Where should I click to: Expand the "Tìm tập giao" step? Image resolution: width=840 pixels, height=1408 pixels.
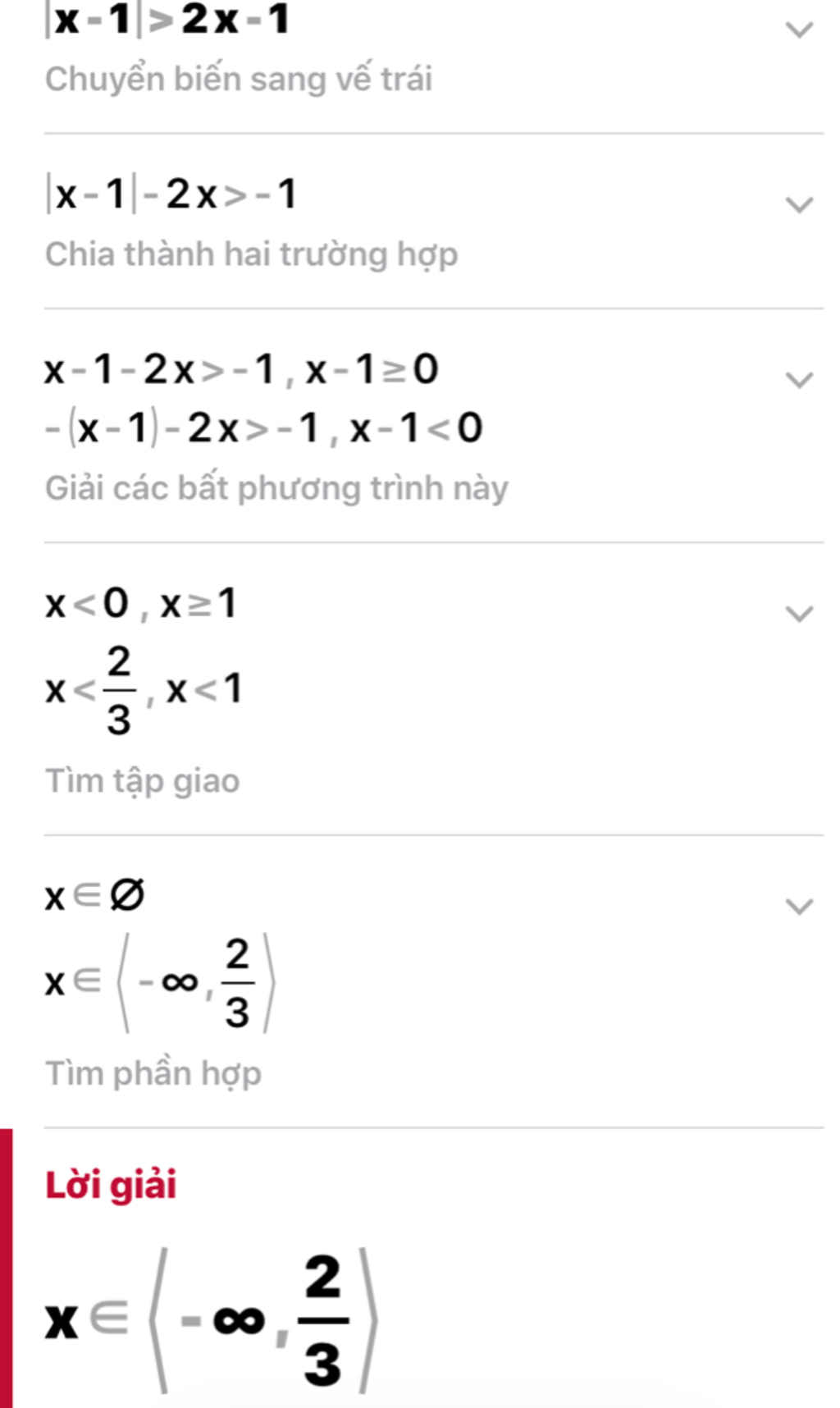pos(799,614)
